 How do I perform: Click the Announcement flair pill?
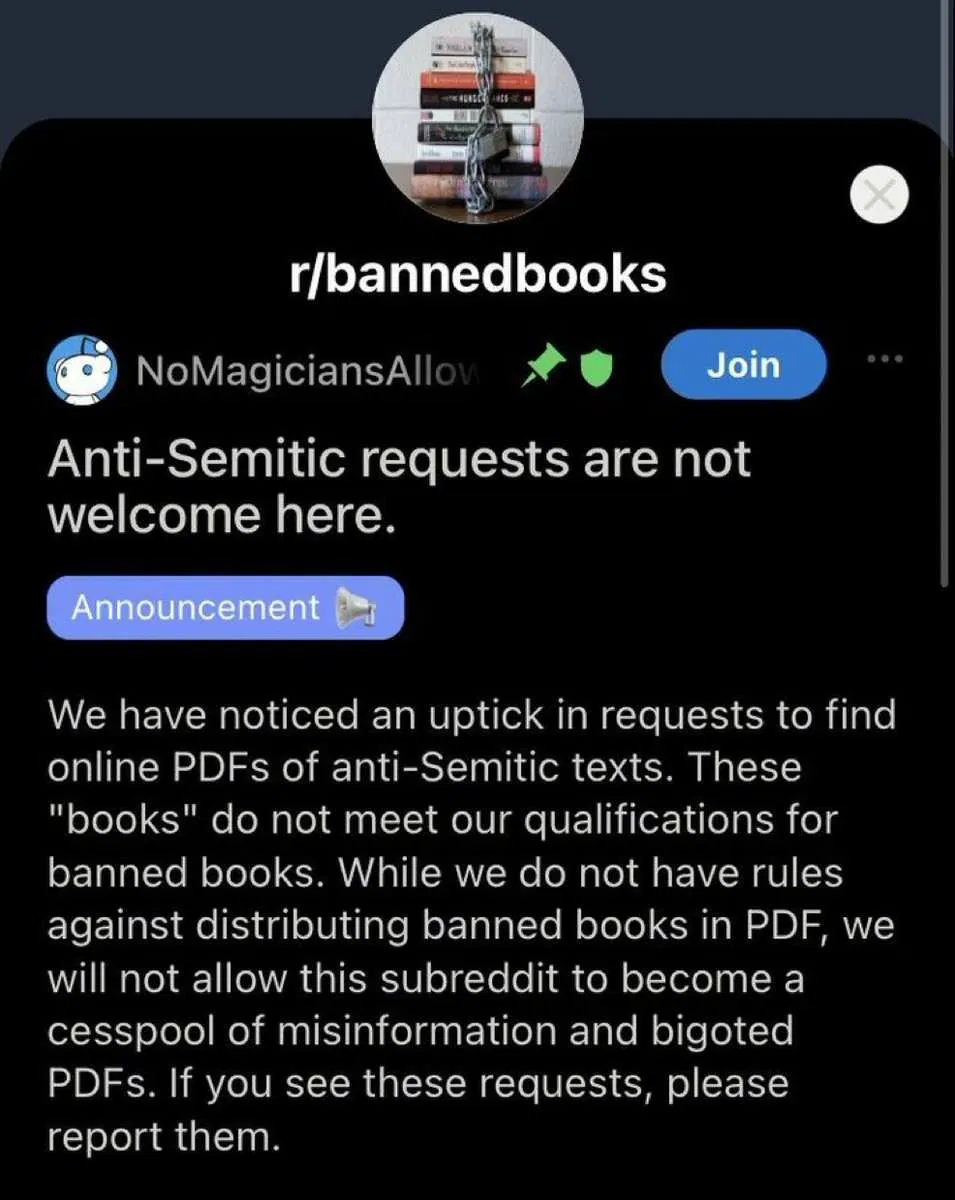click(x=225, y=607)
